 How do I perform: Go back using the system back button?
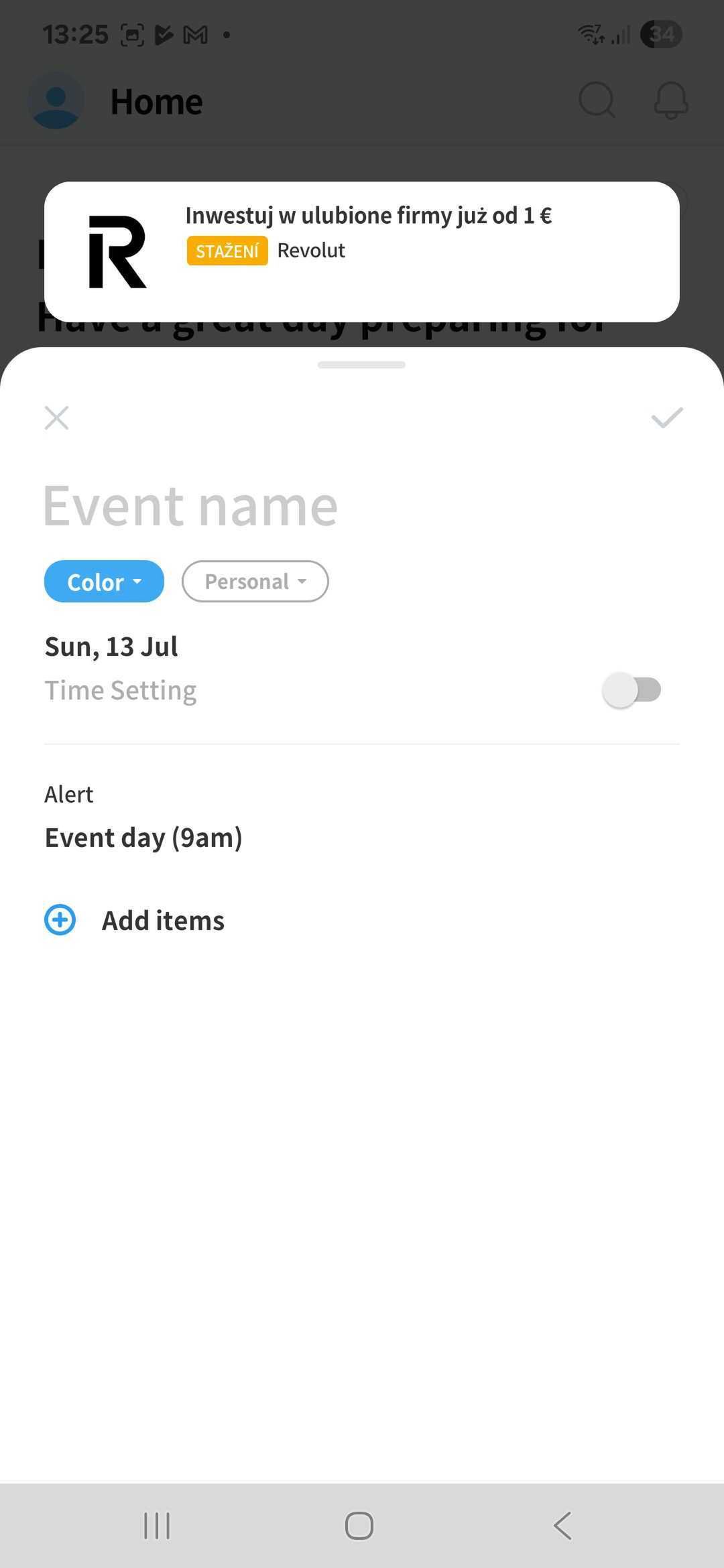click(562, 1526)
